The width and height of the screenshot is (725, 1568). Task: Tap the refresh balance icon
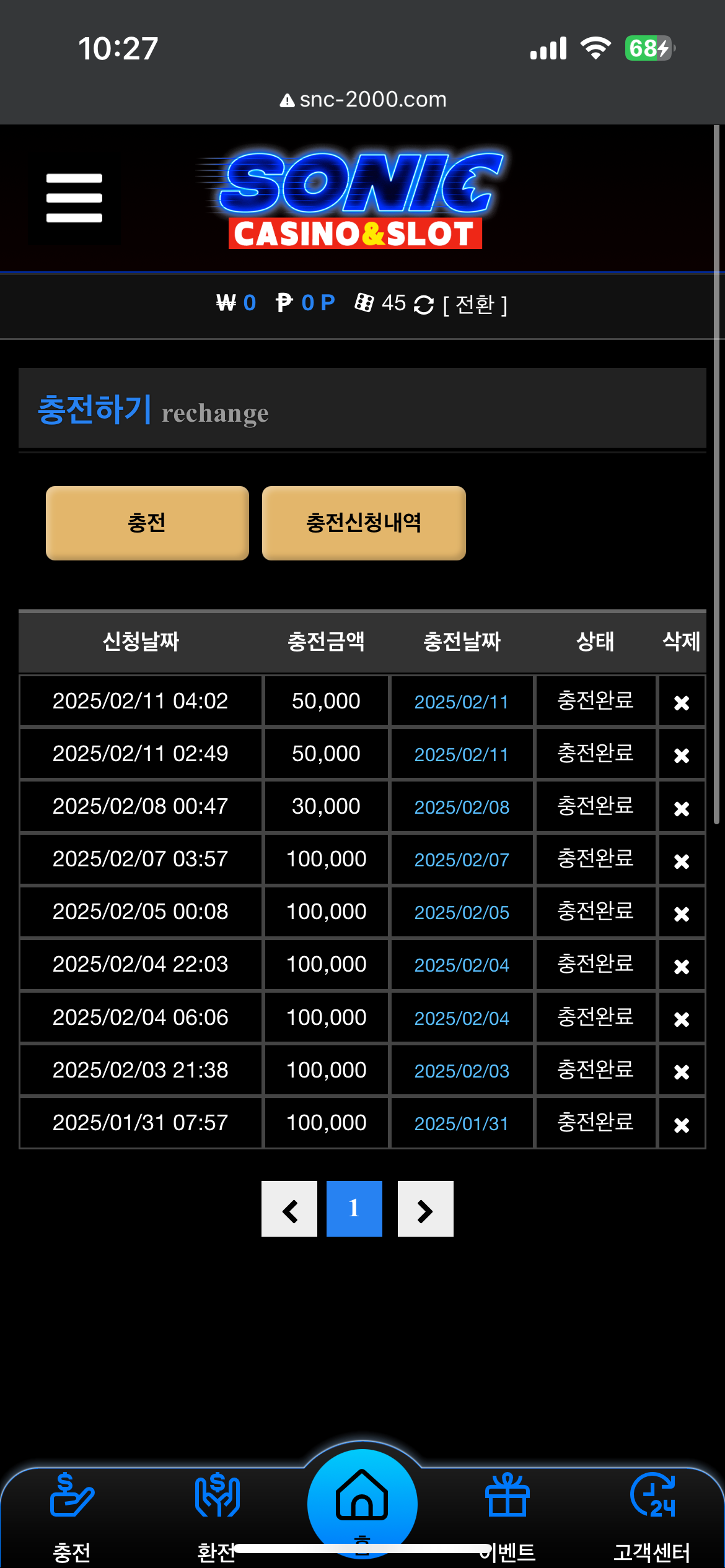coord(424,305)
